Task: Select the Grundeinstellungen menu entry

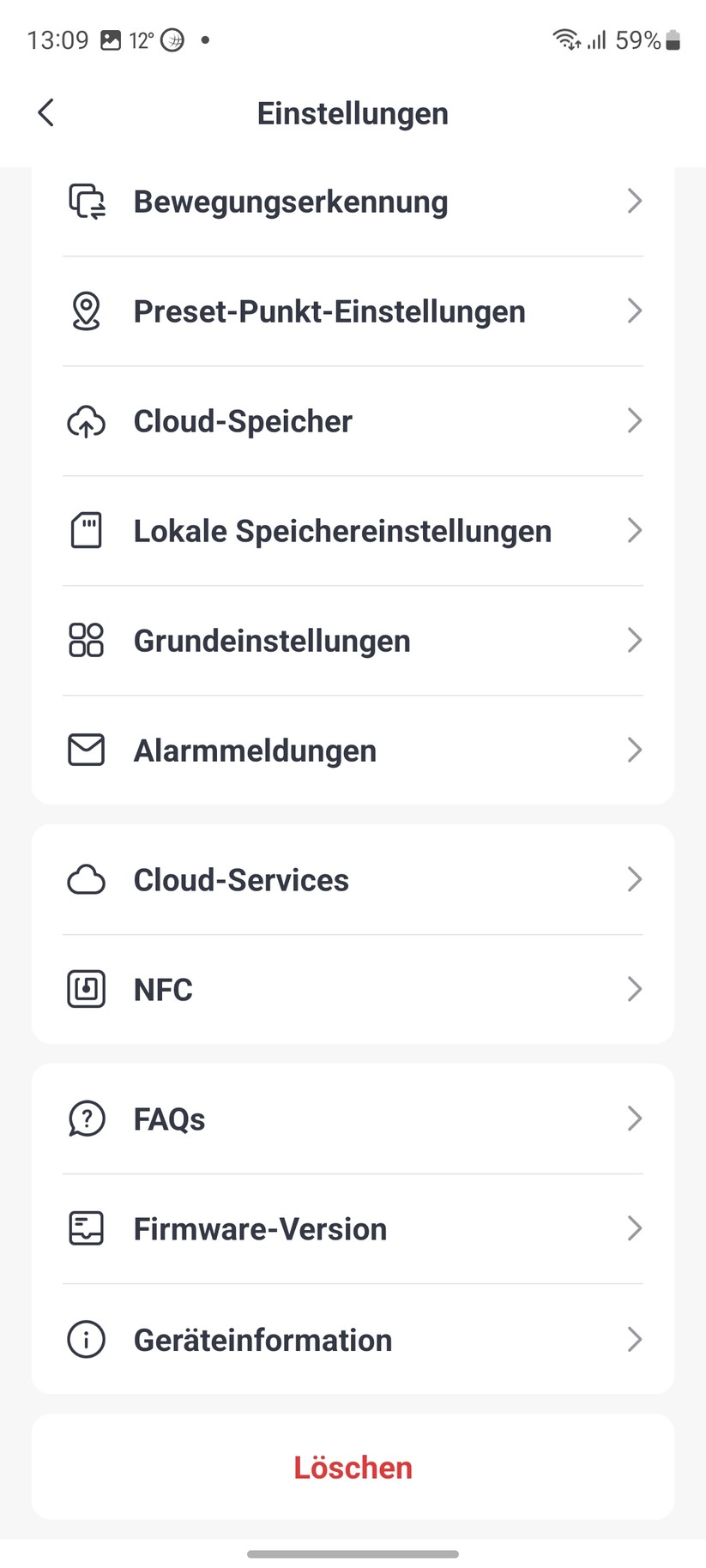Action: (353, 640)
